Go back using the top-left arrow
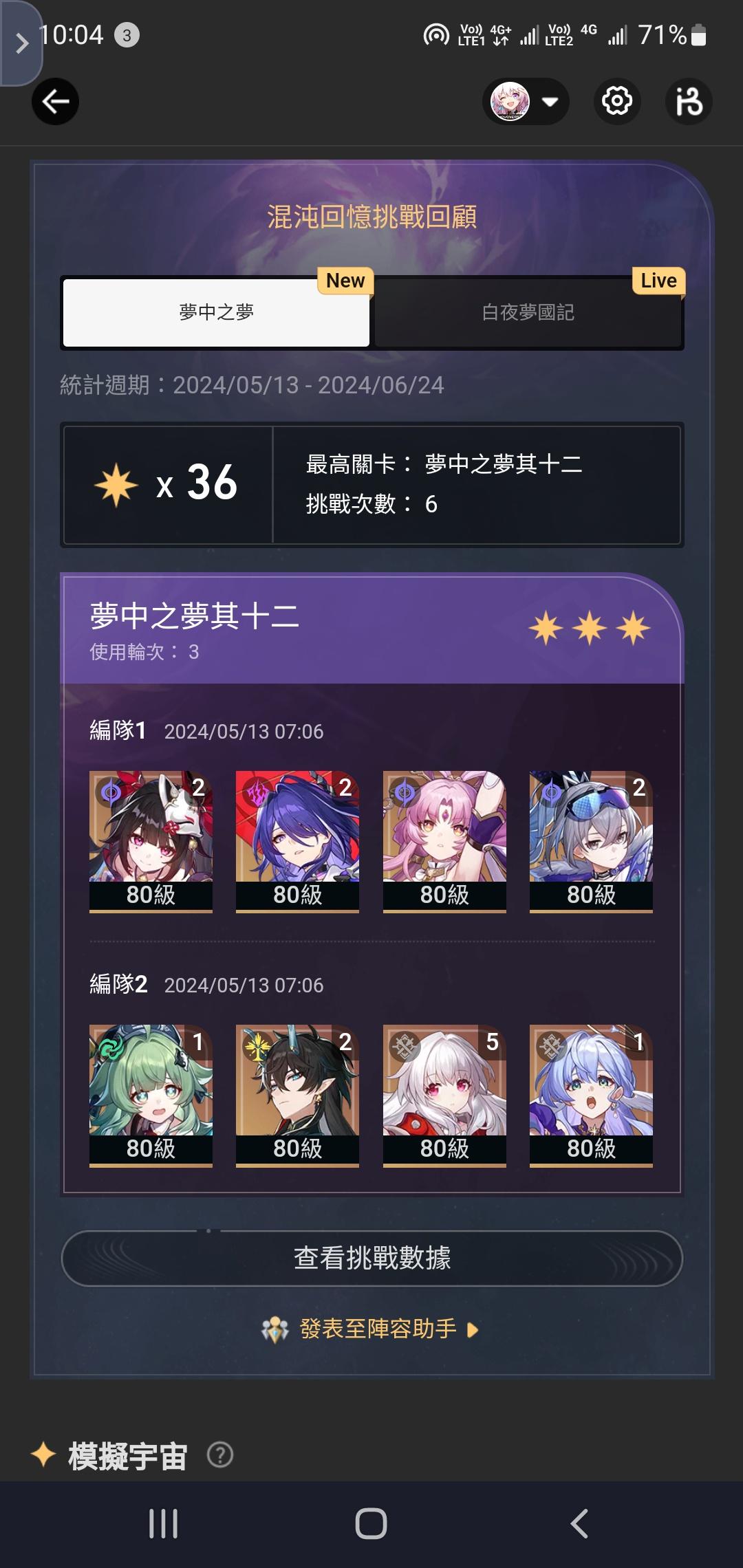Viewport: 743px width, 1568px height. (55, 102)
